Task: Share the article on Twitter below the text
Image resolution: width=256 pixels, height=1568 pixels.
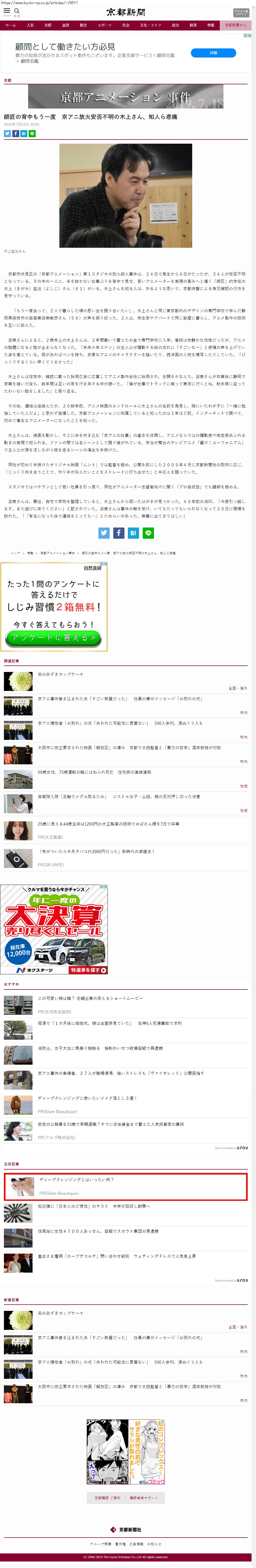Action: pos(104,533)
